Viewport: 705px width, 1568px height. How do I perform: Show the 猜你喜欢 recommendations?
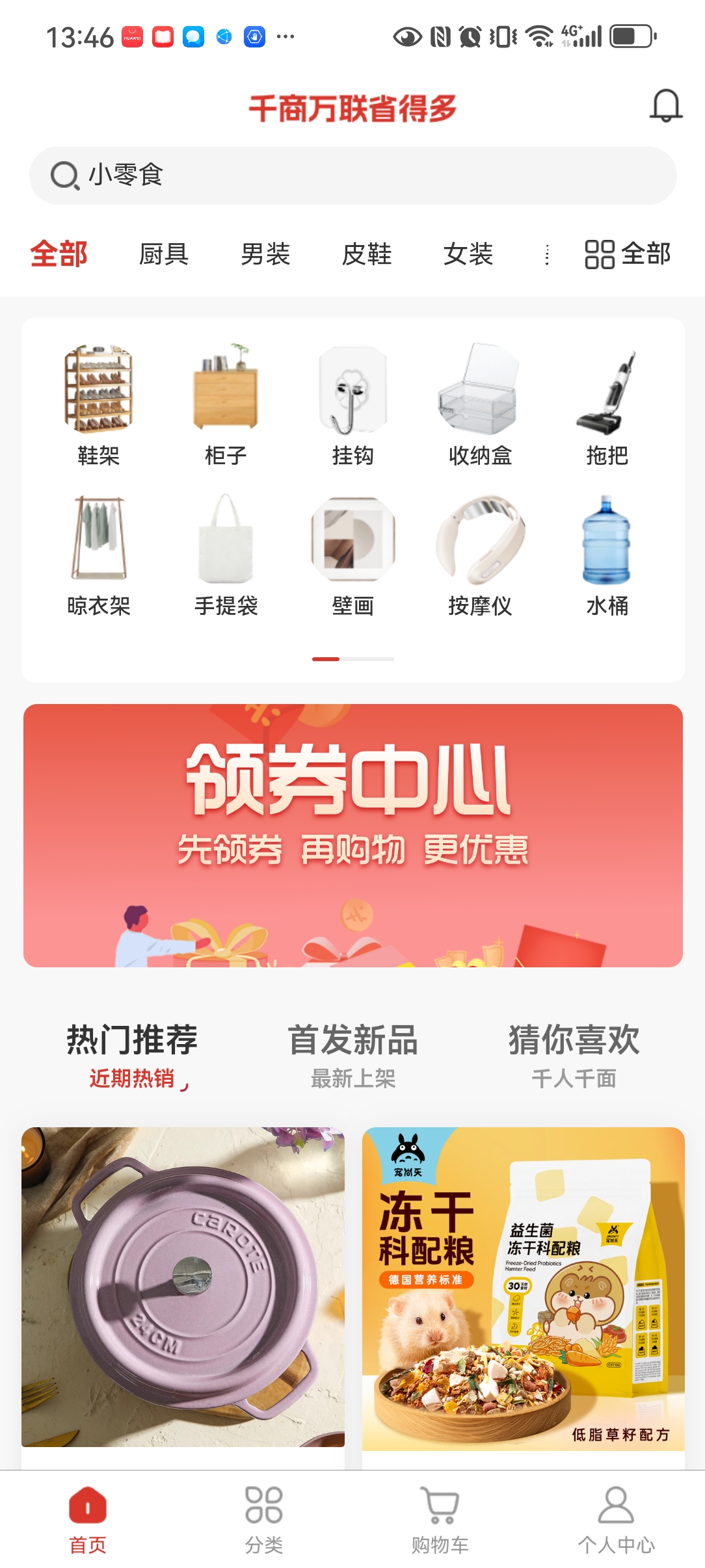click(574, 1054)
